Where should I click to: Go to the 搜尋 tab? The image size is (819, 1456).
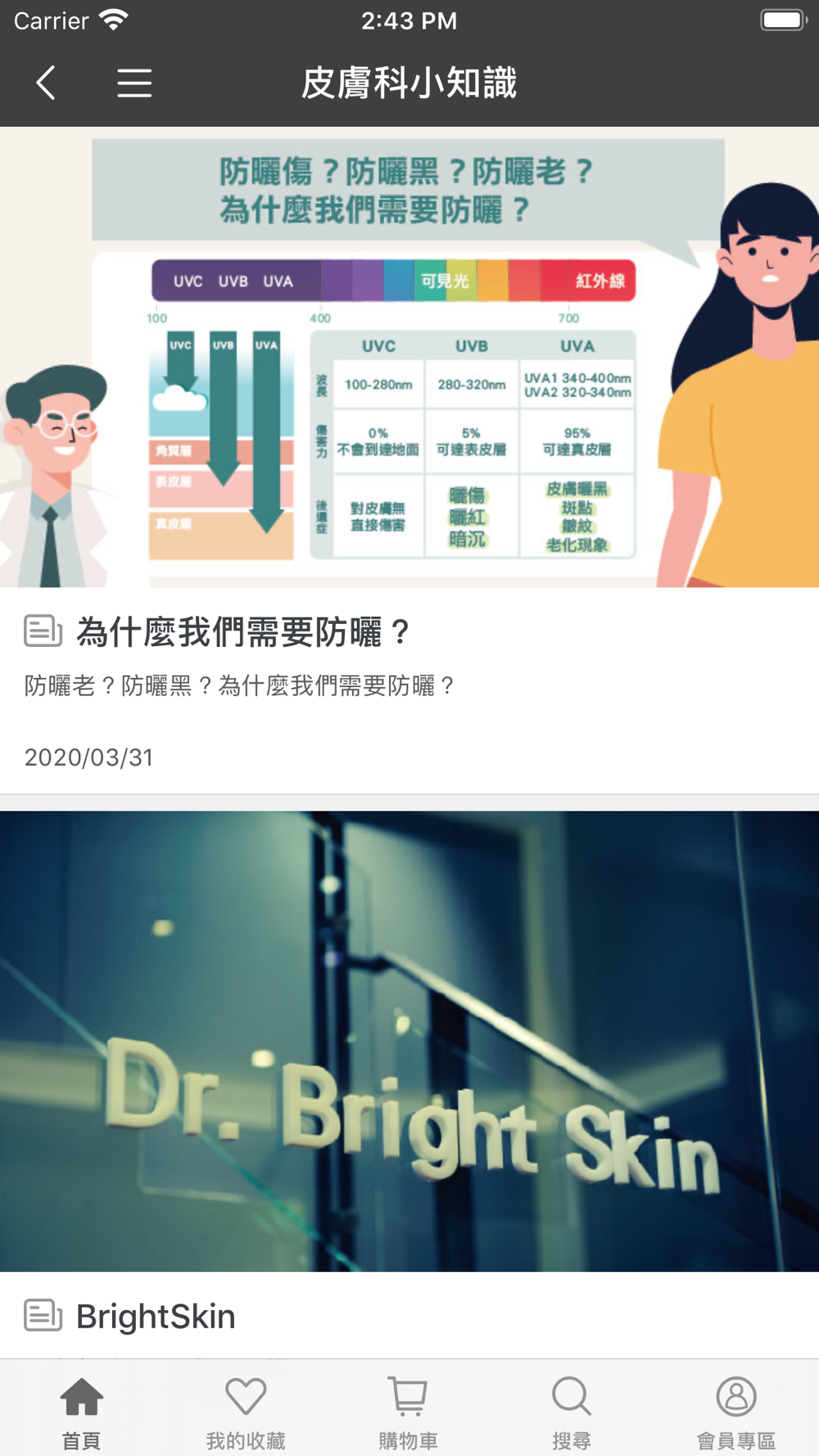(572, 1412)
